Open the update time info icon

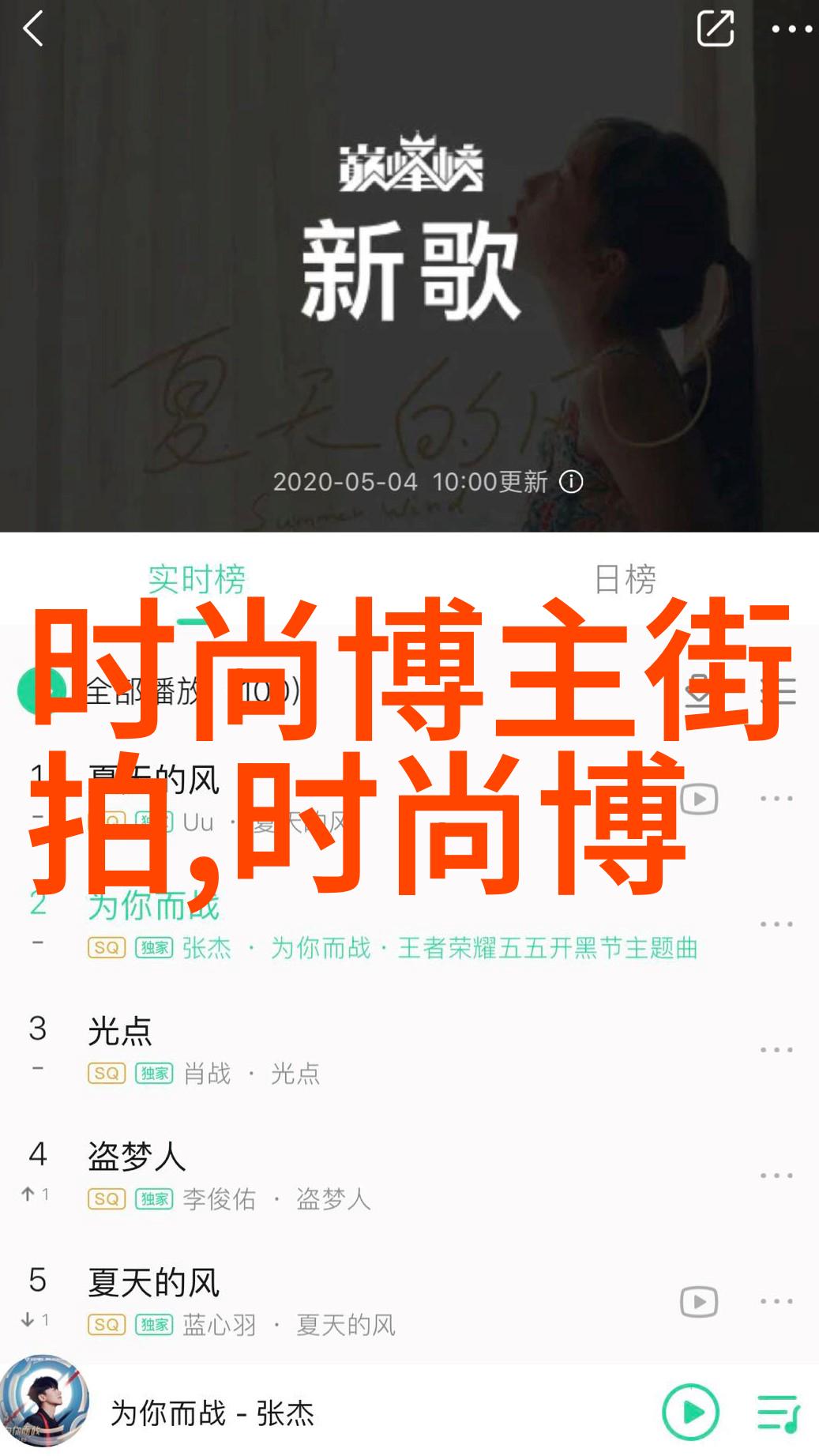(x=571, y=481)
